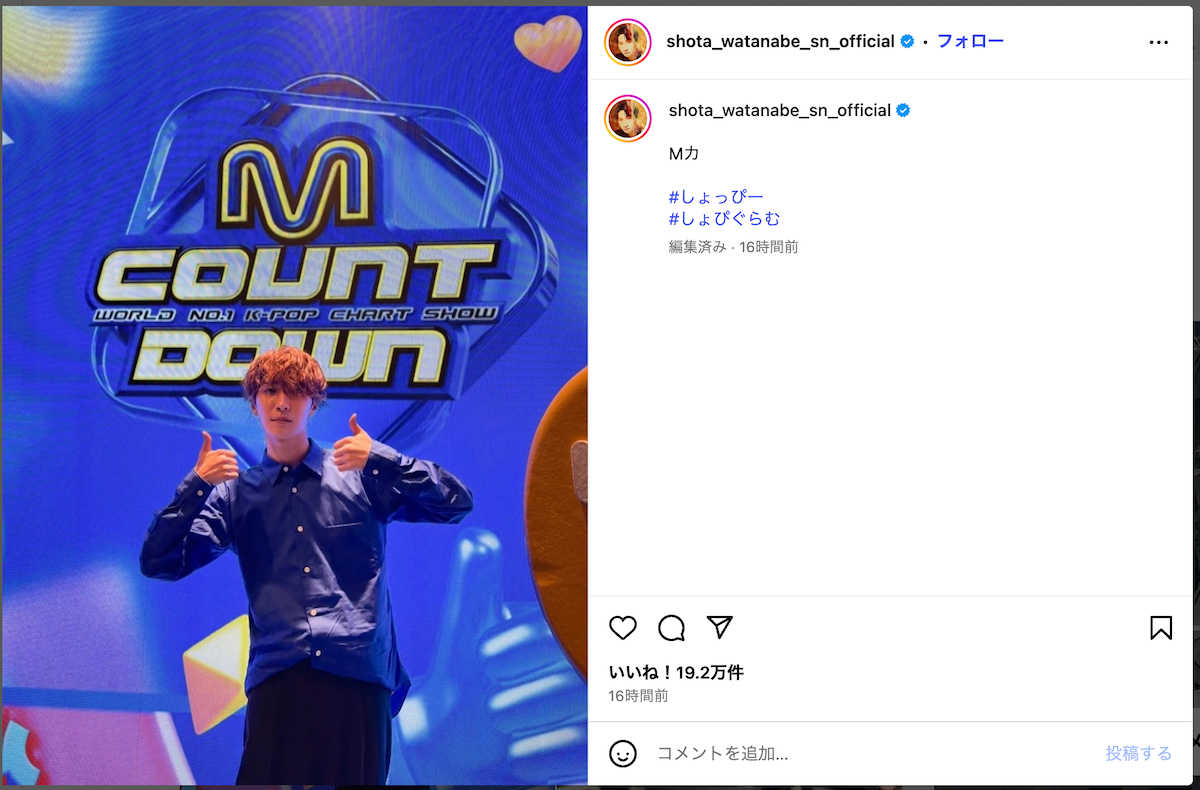This screenshot has height=790, width=1200.
Task: Focus the コメントを追加 comment field
Action: point(860,754)
